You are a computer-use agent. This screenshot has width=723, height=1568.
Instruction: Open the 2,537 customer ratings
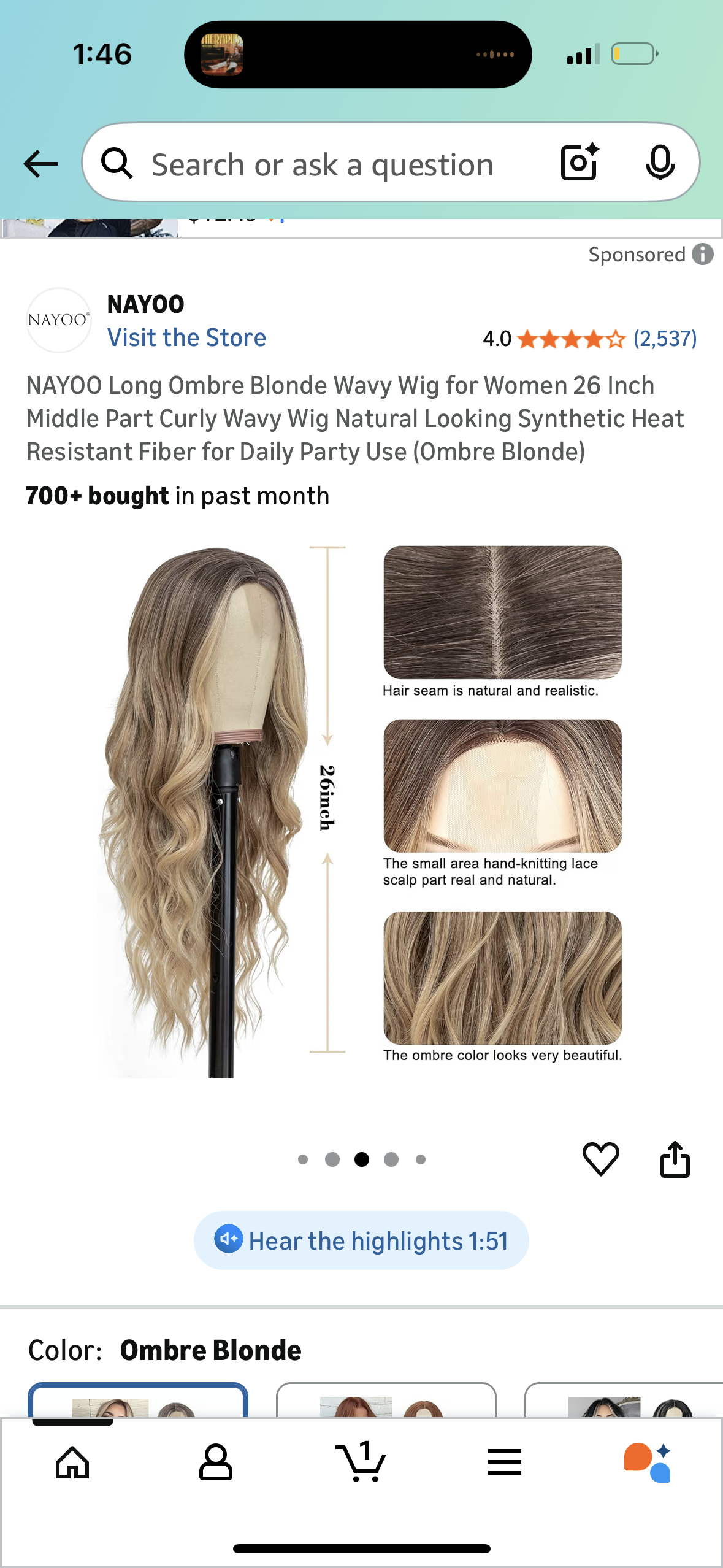click(665, 339)
